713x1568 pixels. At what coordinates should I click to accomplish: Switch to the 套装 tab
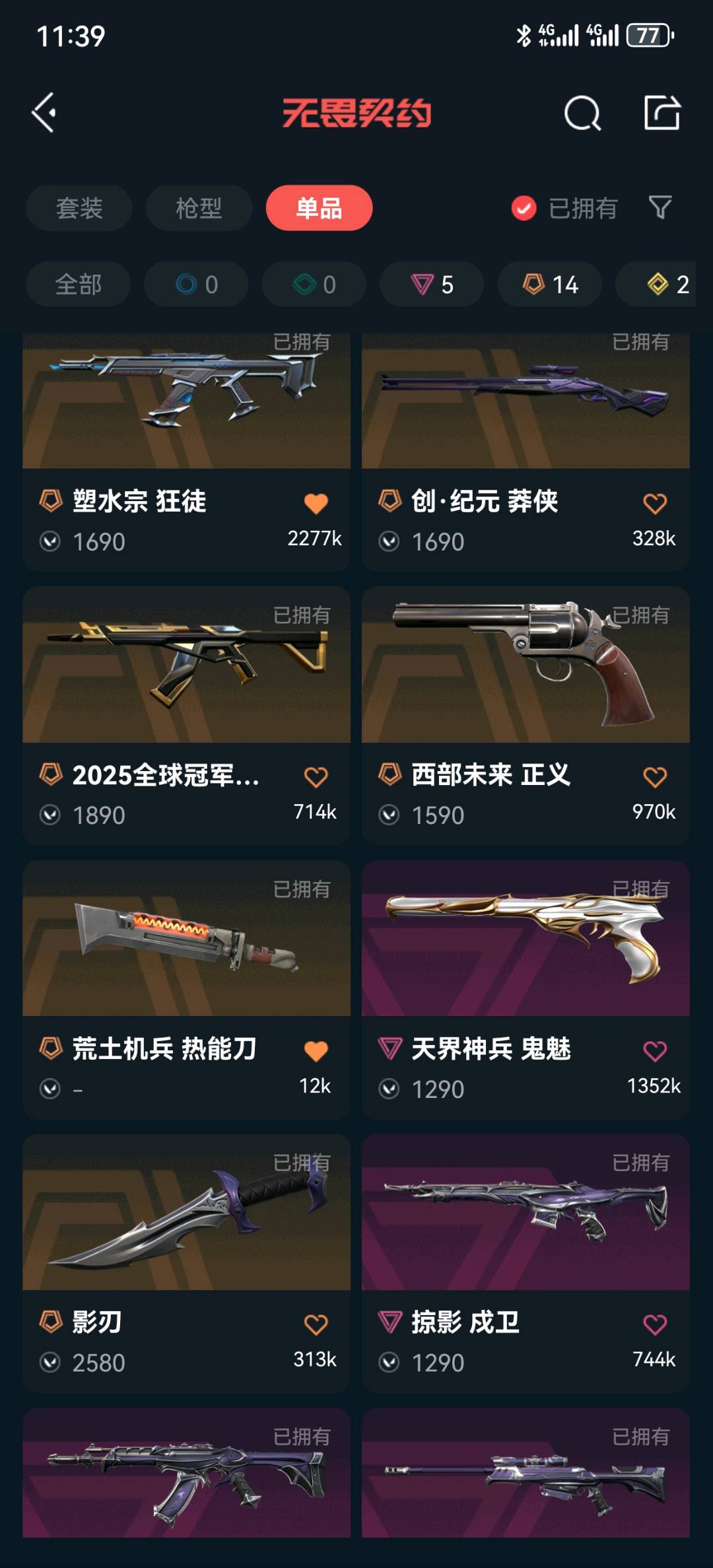point(79,208)
